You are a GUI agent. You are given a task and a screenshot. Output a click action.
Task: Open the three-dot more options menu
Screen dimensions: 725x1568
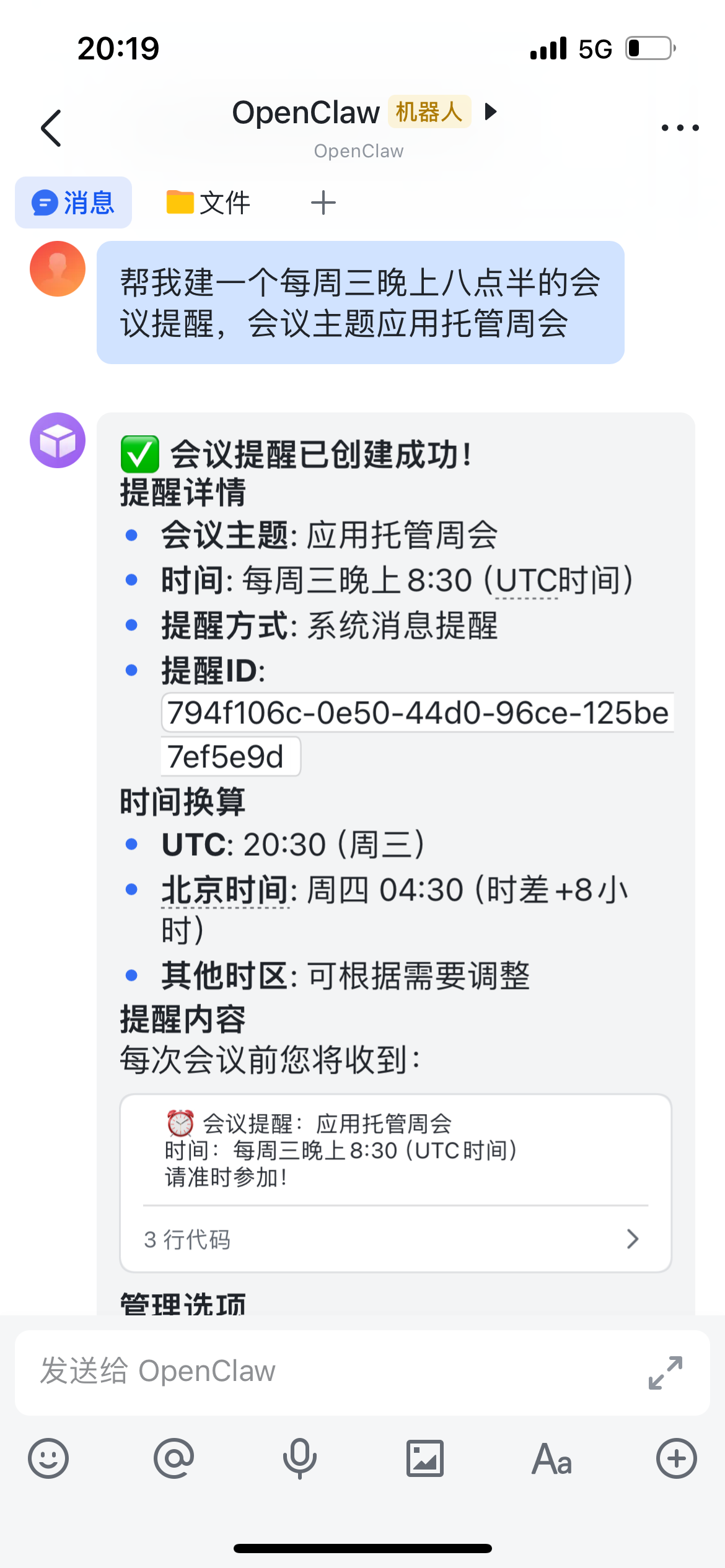pos(680,128)
